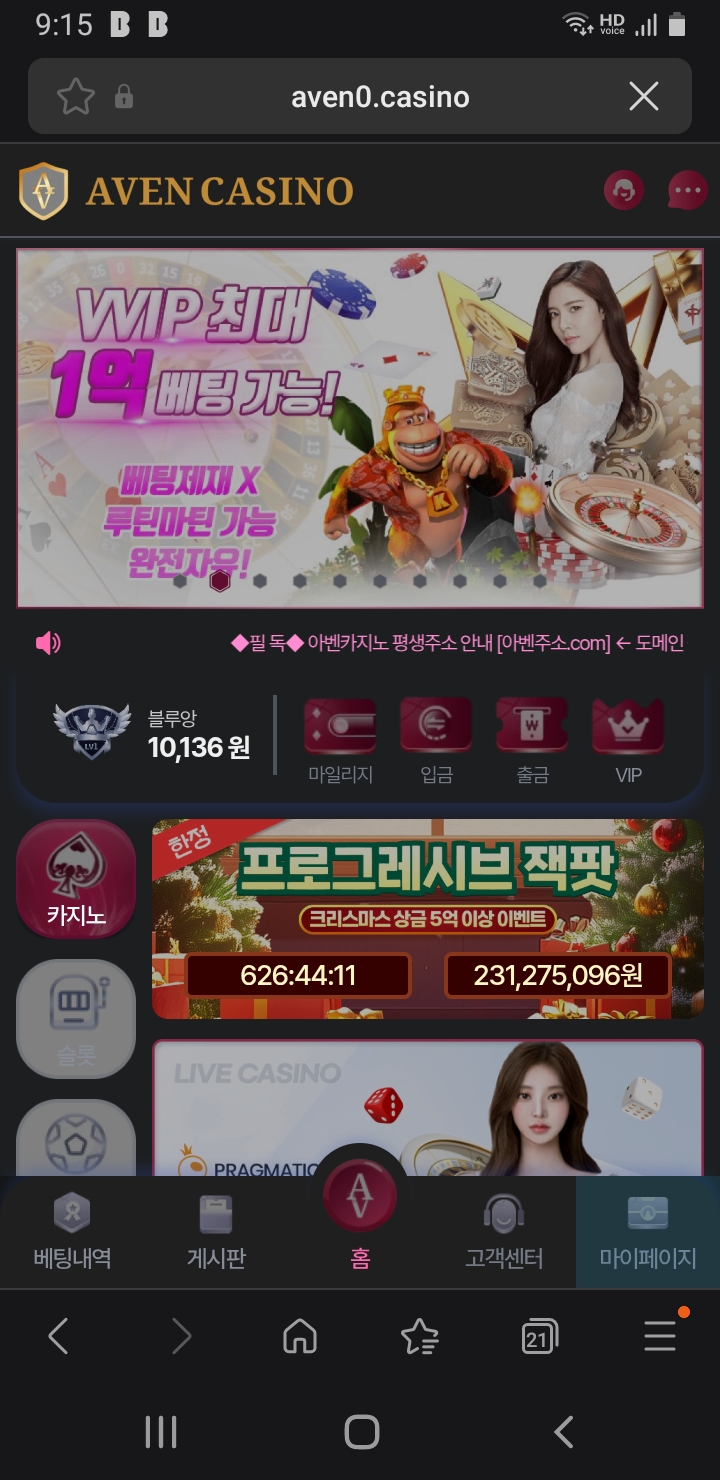Stop loading with the address bar X
This screenshot has width=720, height=1480.
(x=643, y=96)
